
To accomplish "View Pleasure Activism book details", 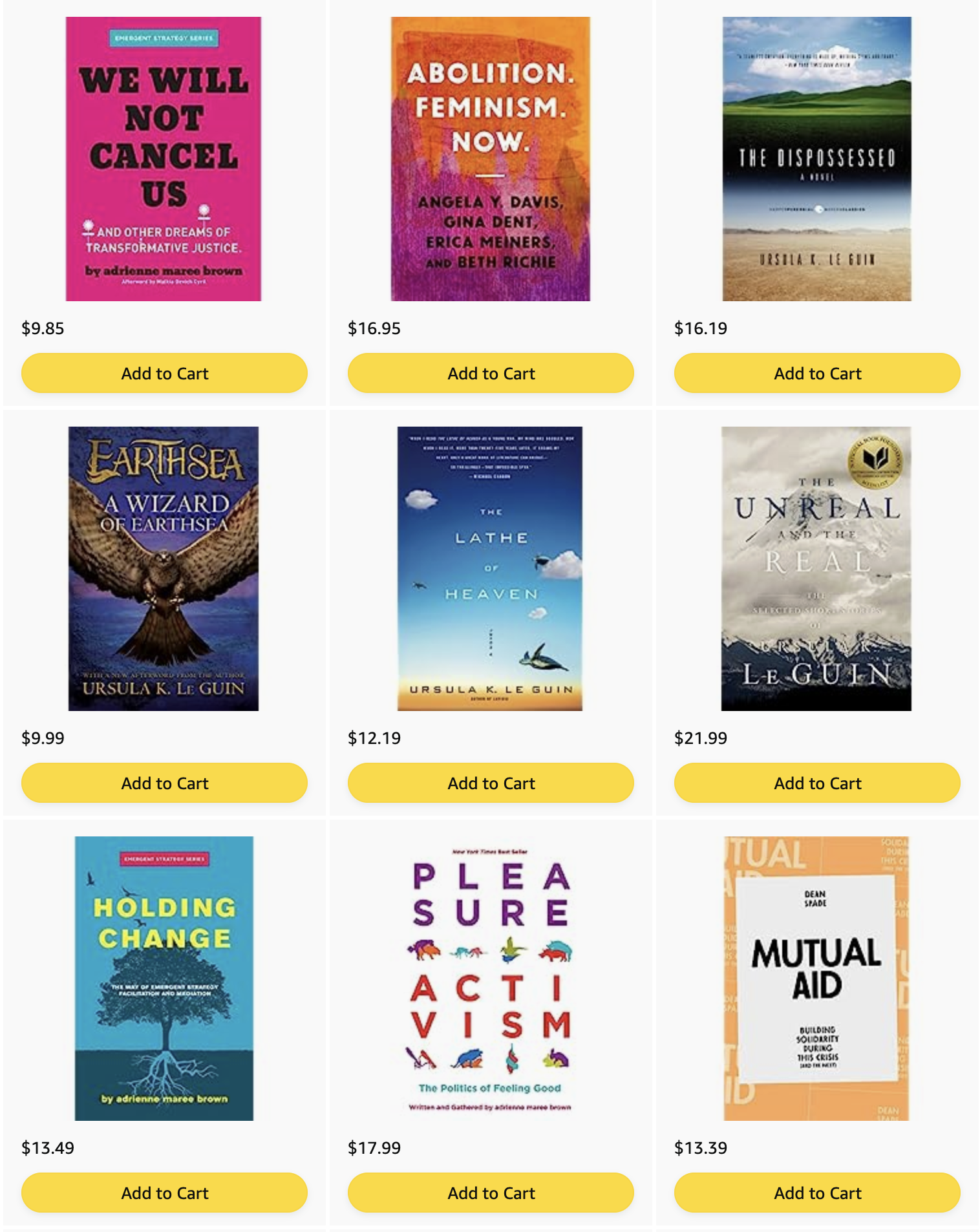I will click(490, 979).
